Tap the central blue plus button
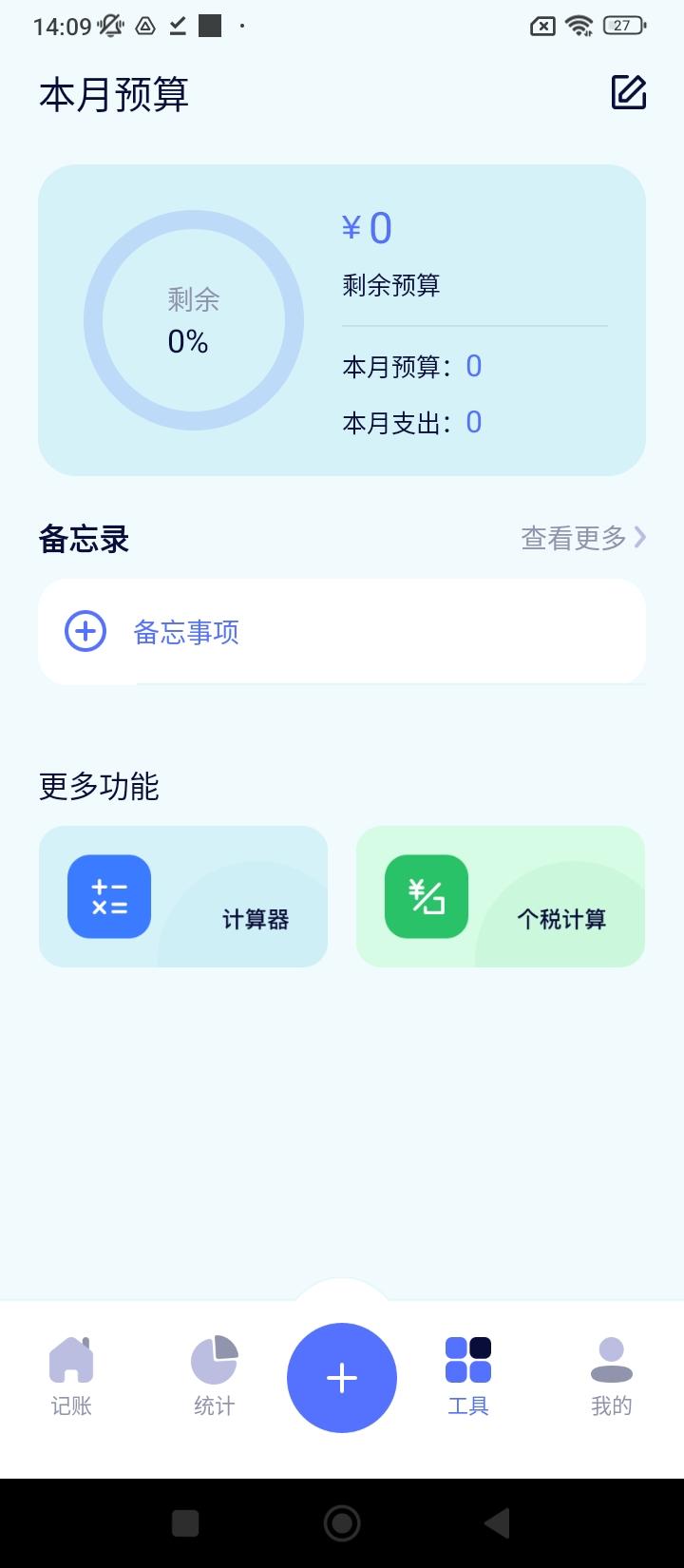The width and height of the screenshot is (684, 1568). click(341, 1377)
